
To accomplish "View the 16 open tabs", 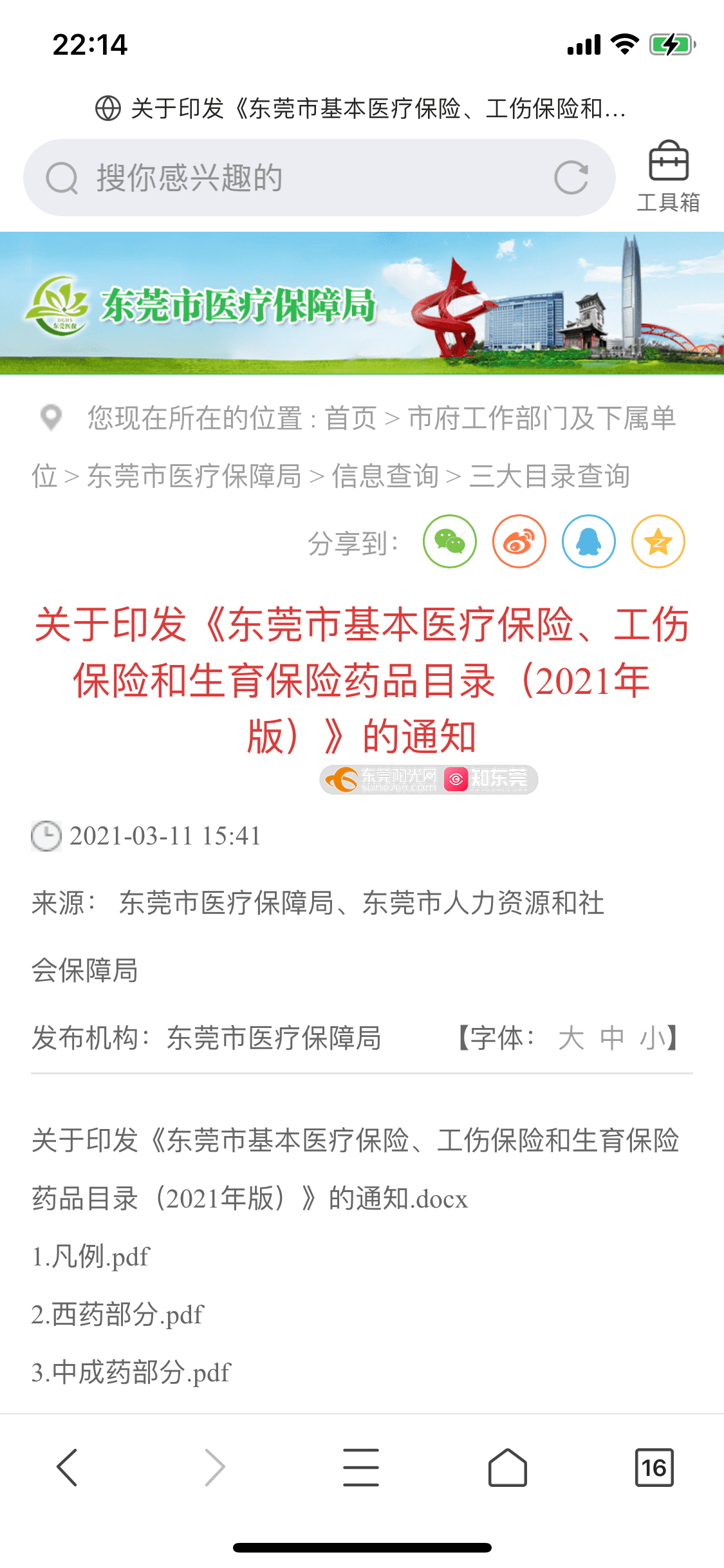I will [x=654, y=1468].
